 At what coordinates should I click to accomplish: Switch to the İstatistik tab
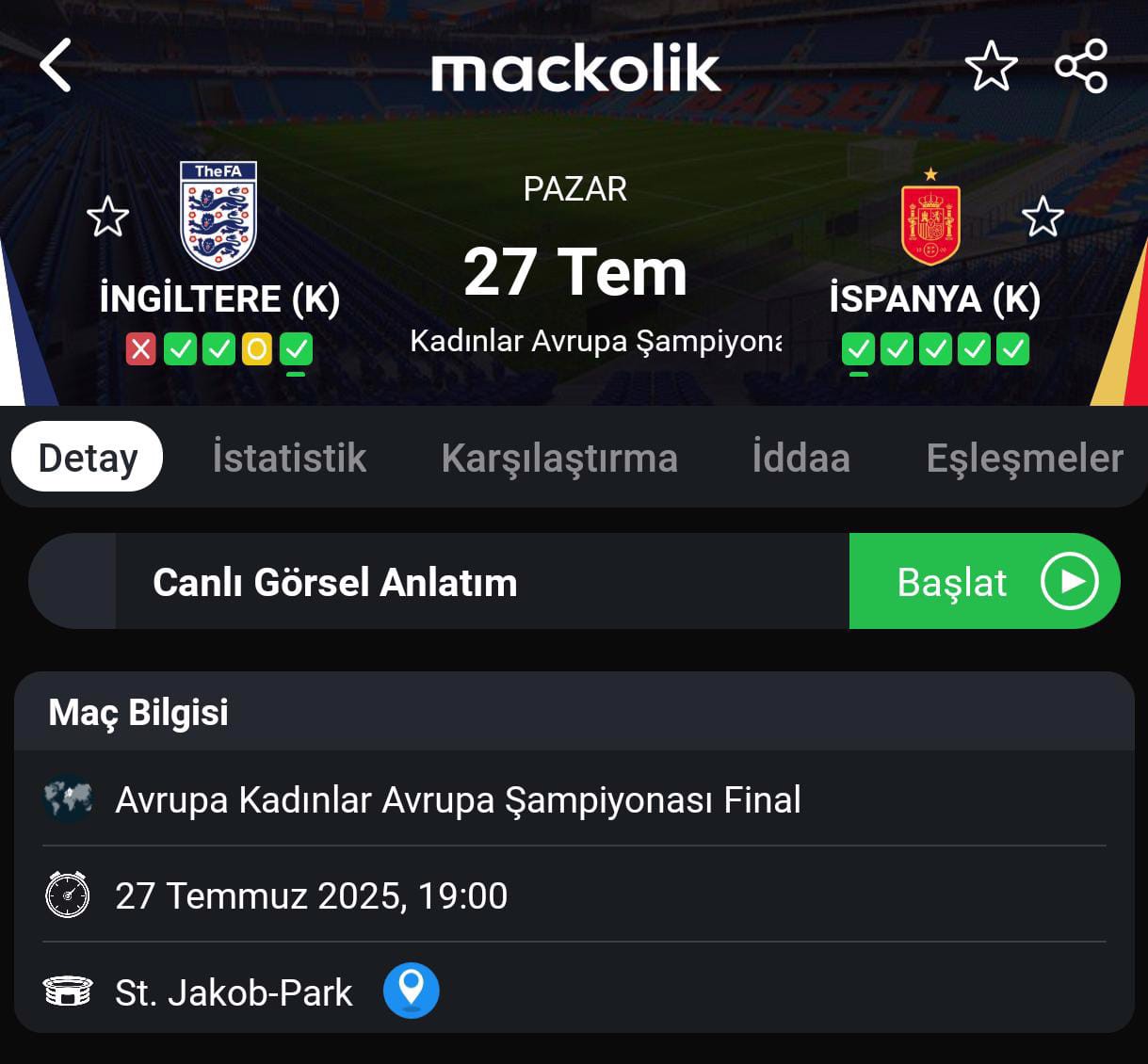point(289,458)
